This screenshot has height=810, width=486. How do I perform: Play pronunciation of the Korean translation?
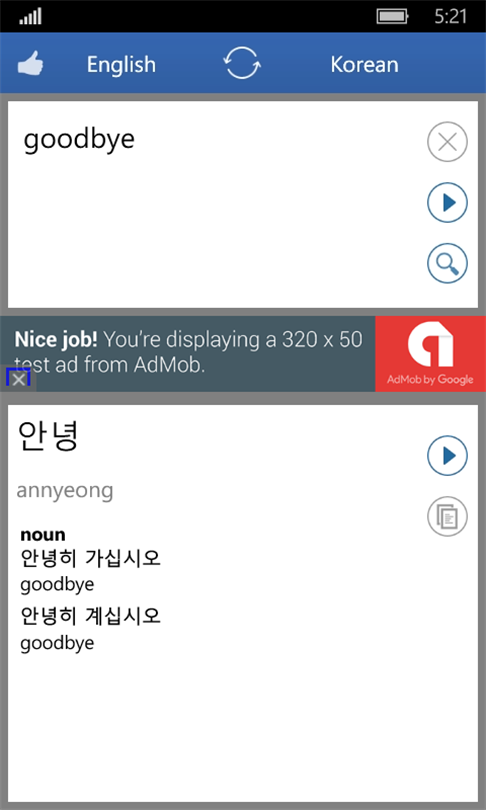tap(447, 456)
